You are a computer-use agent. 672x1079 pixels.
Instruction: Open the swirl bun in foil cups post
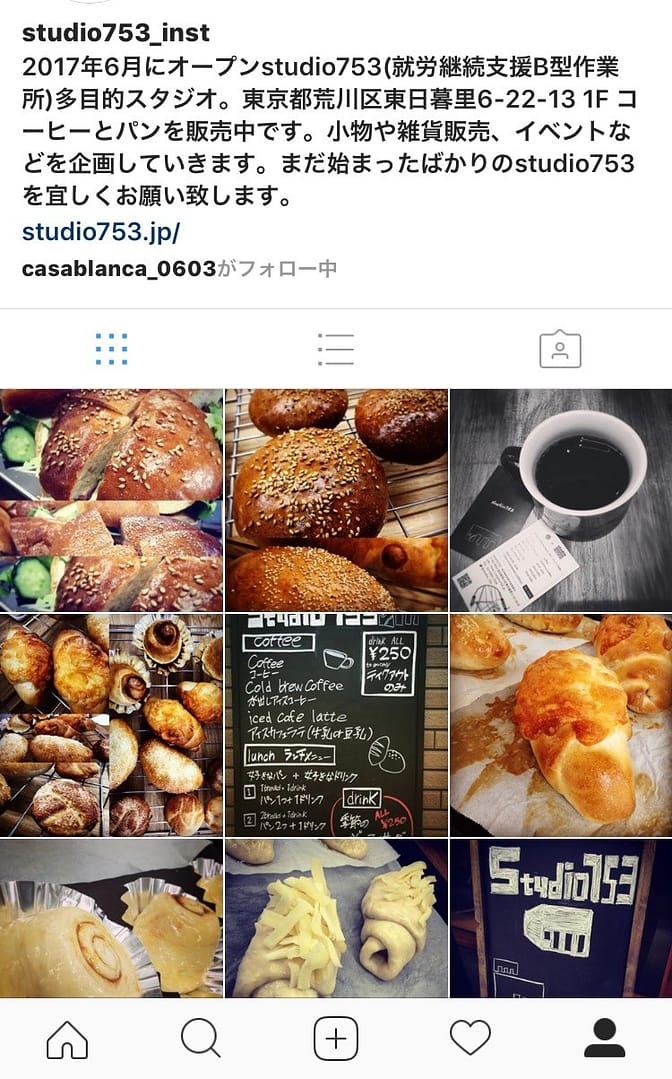coord(111,918)
